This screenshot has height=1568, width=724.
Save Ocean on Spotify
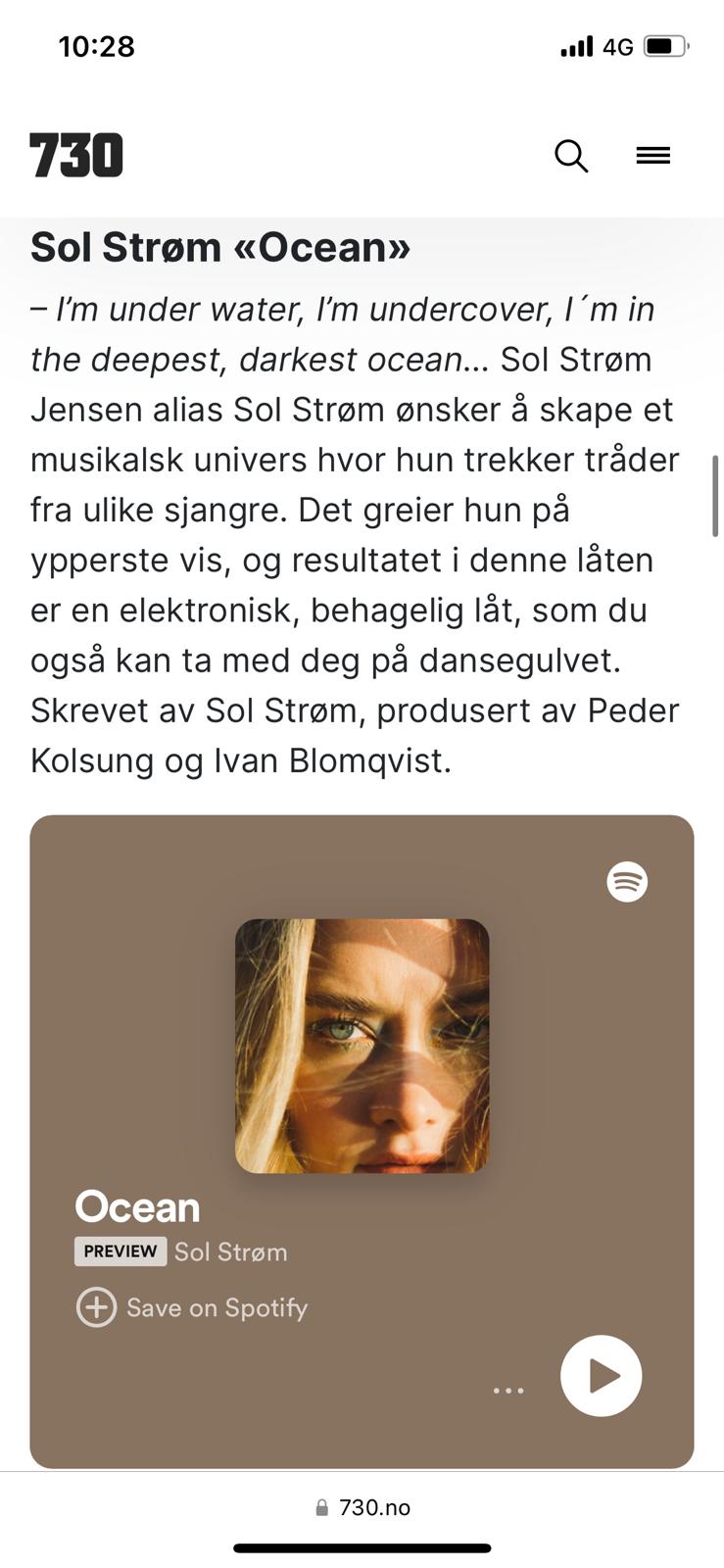(x=192, y=1307)
